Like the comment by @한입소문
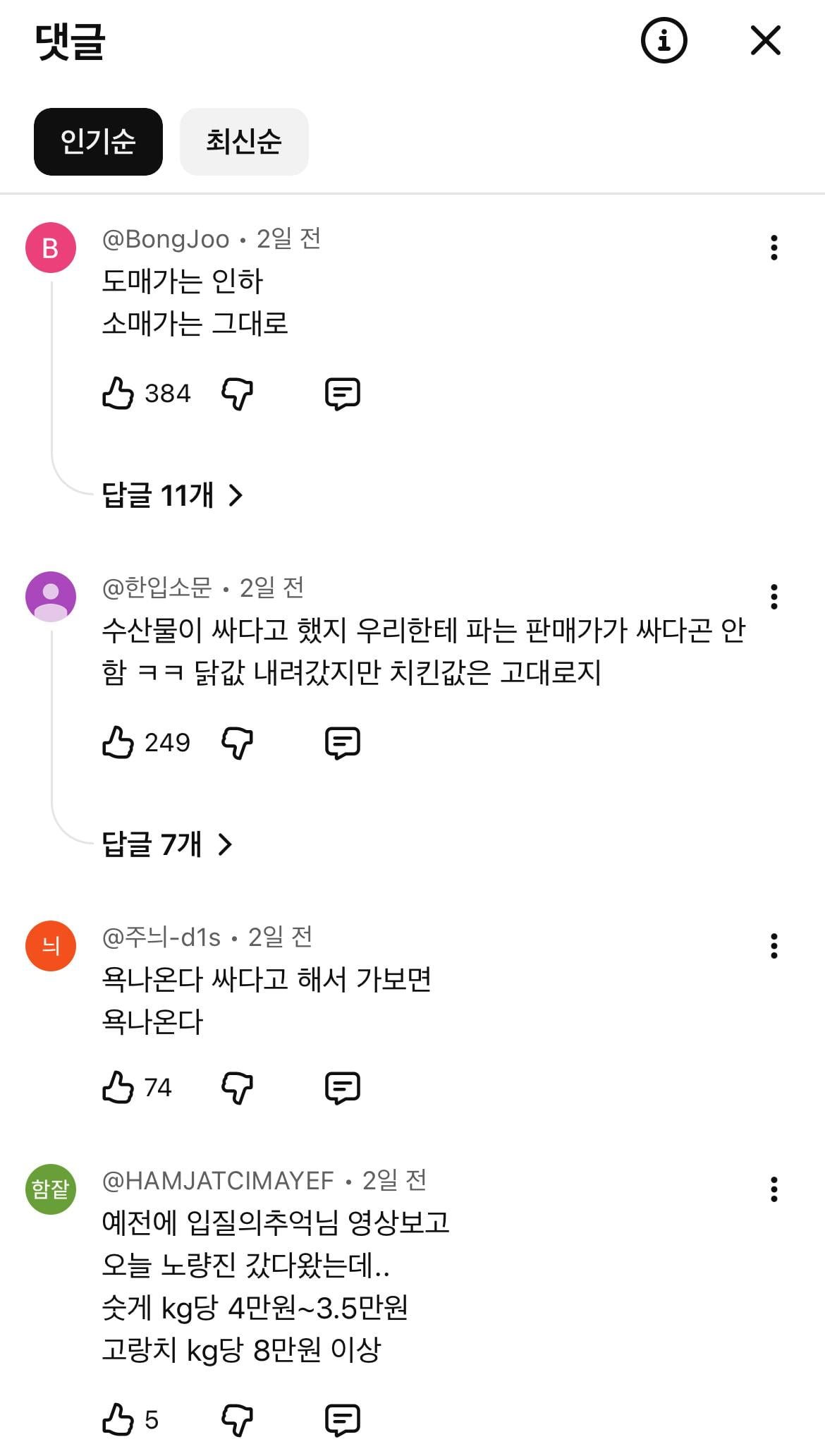 pyautogui.click(x=118, y=742)
